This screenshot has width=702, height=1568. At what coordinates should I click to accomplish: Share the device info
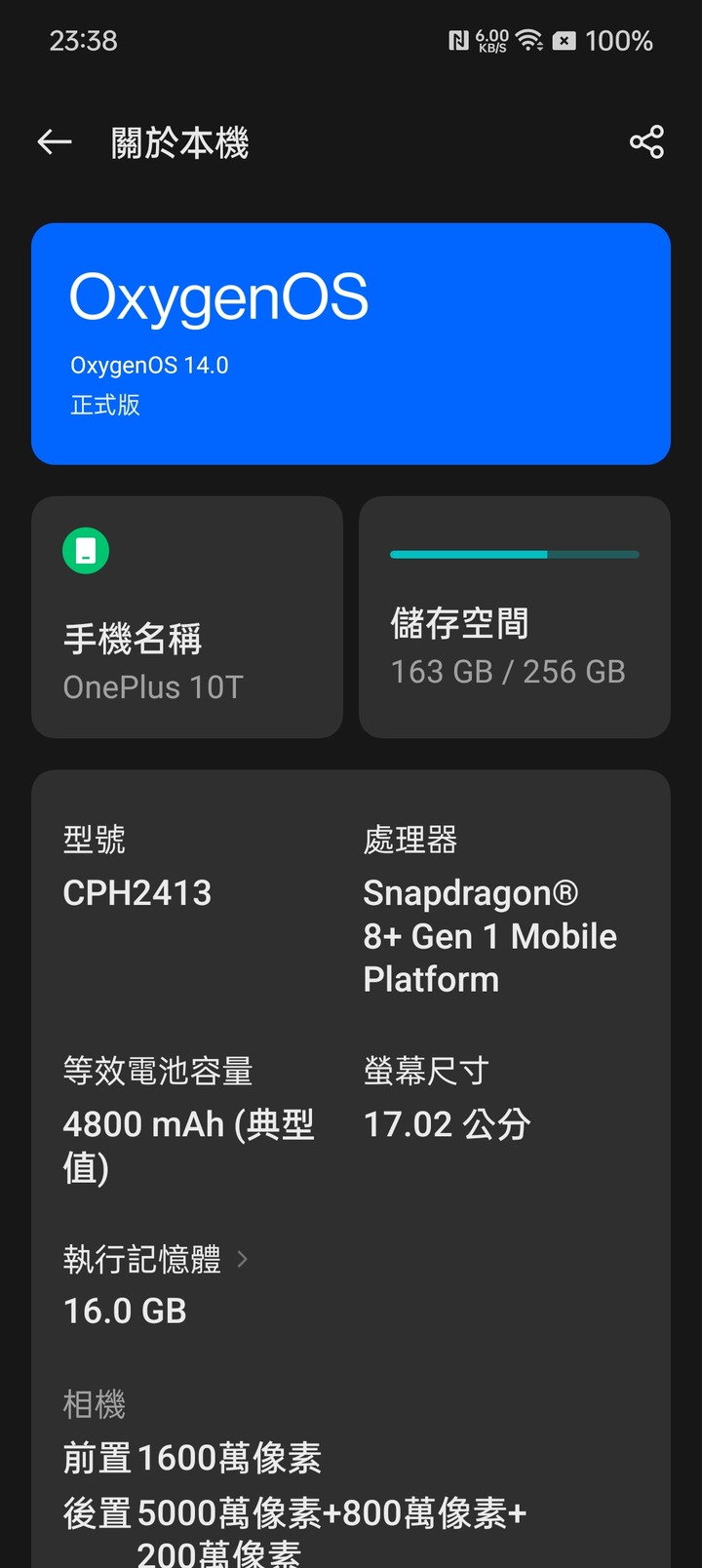click(646, 142)
